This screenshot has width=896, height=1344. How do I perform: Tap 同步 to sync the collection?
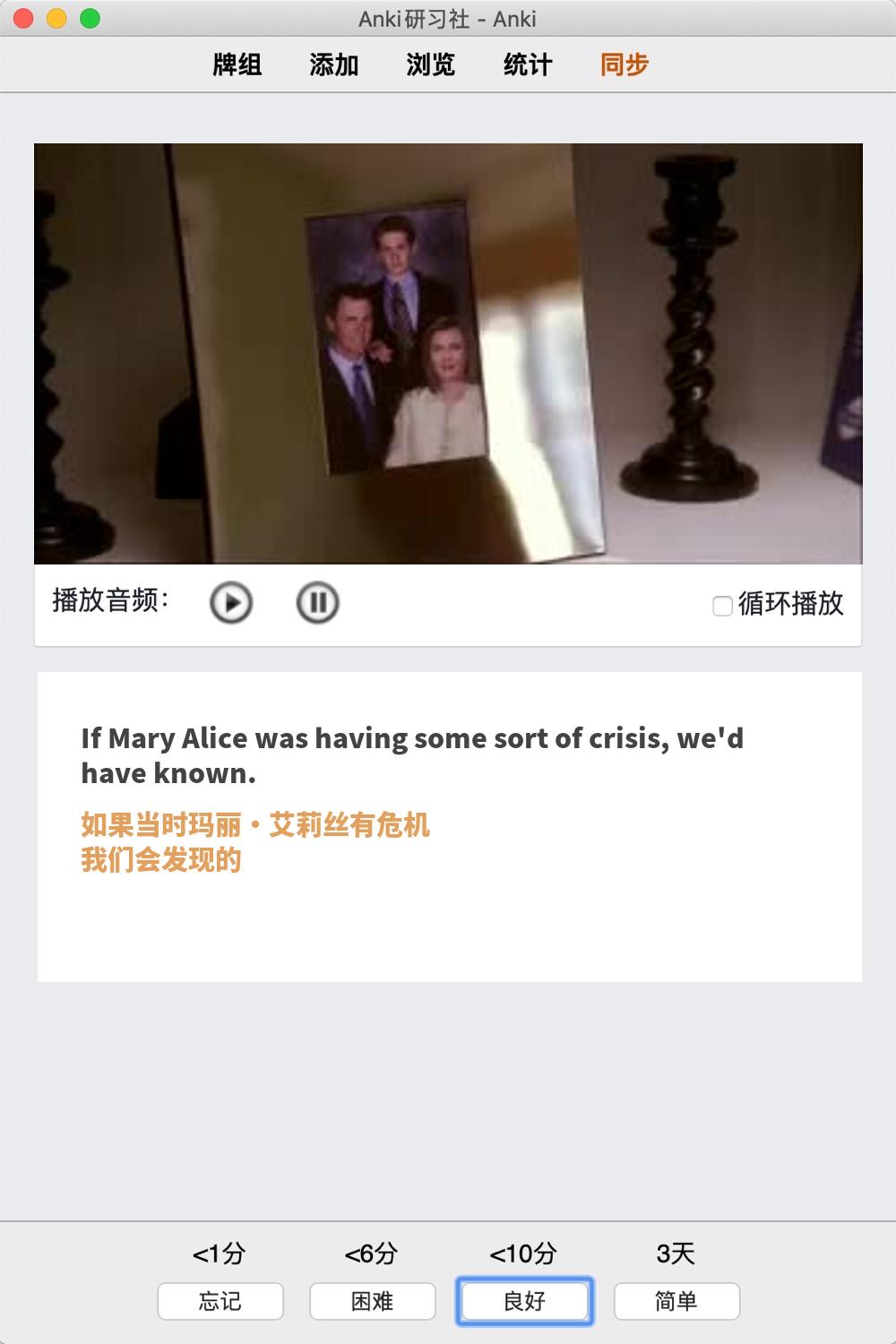point(625,65)
